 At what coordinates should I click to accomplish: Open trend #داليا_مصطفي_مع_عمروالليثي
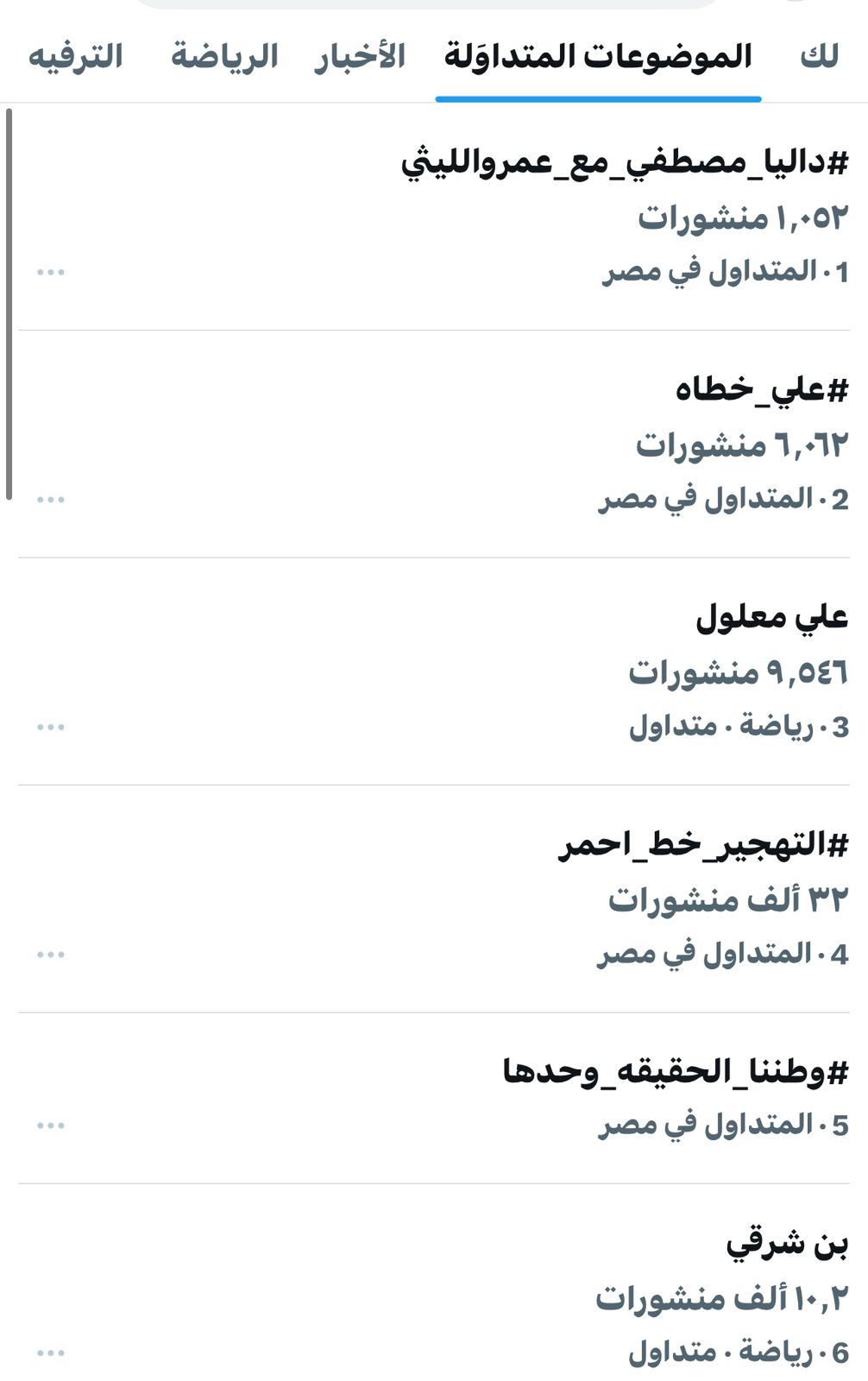click(625, 163)
